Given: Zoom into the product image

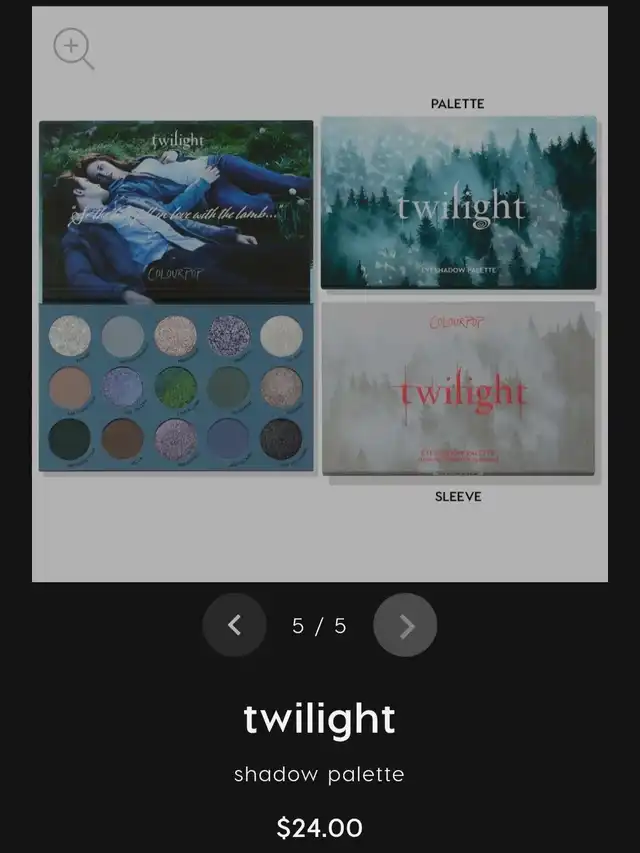Looking at the screenshot, I should (73, 48).
